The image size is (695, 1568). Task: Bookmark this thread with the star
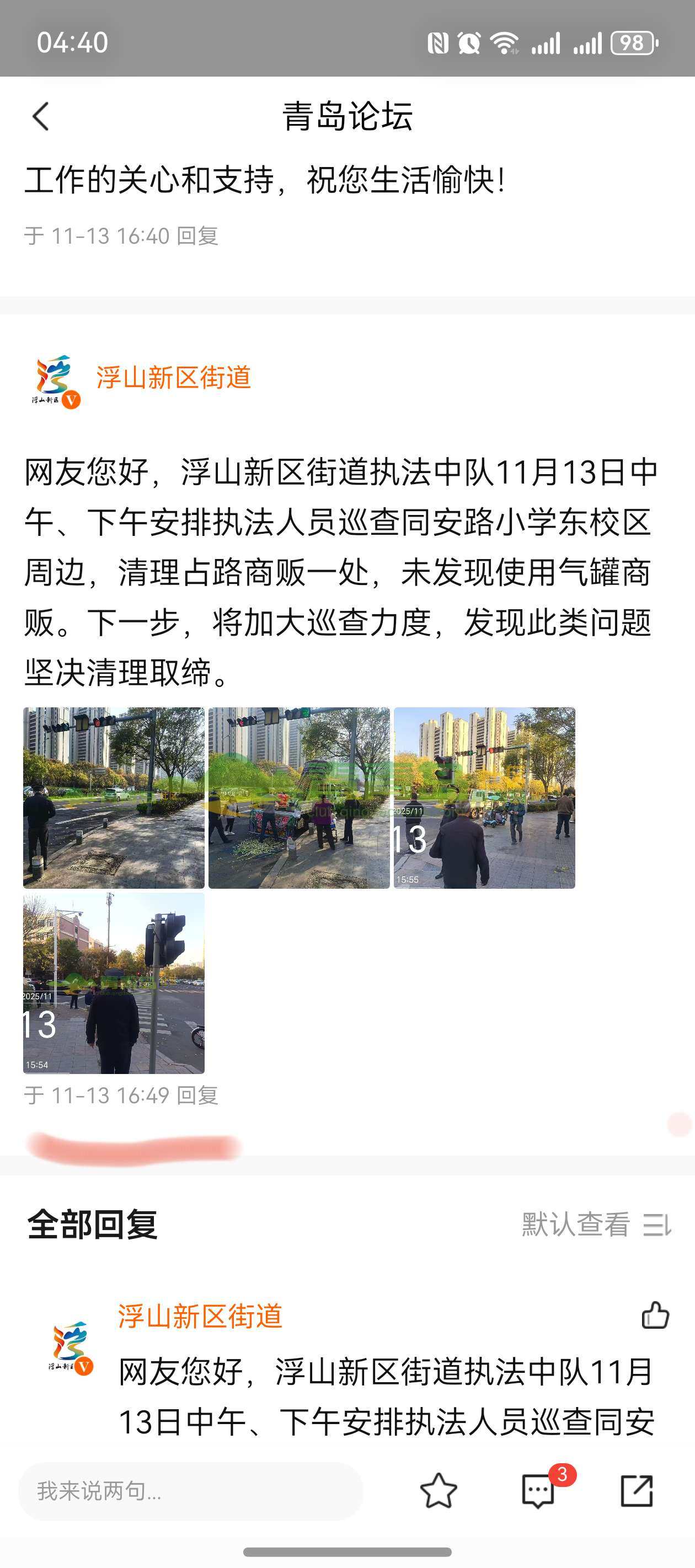pos(438,1491)
